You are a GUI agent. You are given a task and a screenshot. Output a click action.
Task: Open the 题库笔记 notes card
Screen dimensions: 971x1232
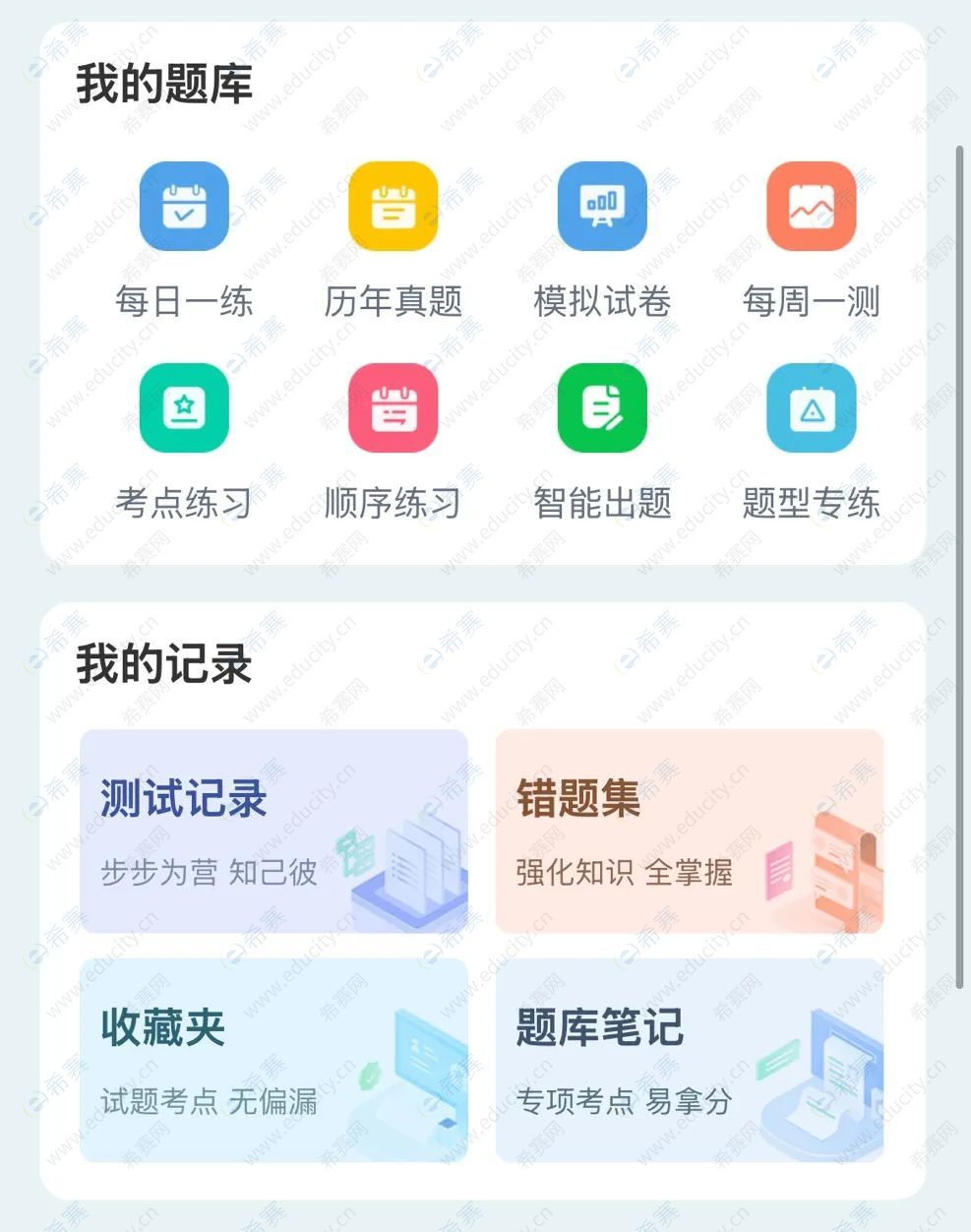(689, 1060)
